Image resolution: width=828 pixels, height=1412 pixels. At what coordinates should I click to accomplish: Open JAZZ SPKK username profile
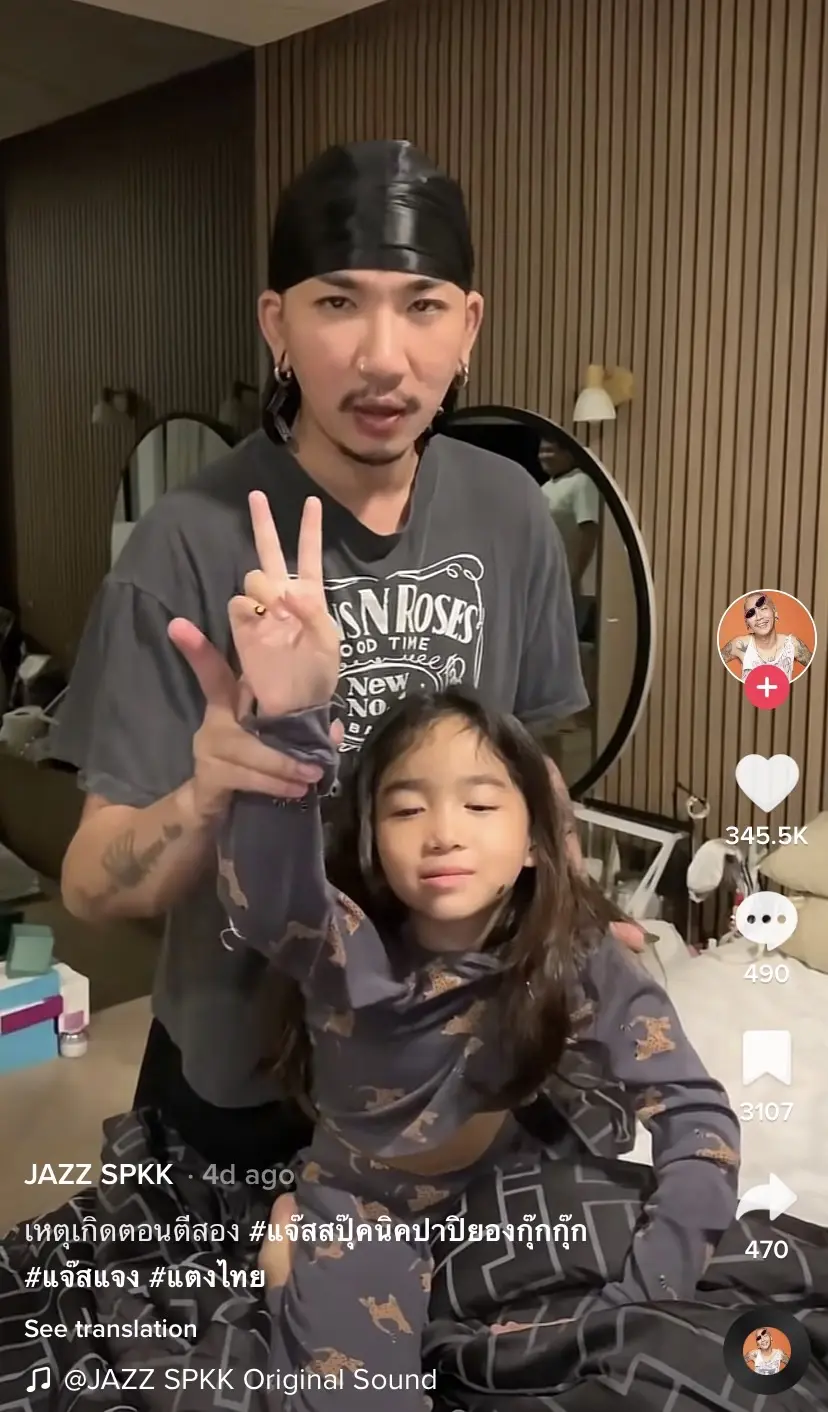coord(99,1174)
